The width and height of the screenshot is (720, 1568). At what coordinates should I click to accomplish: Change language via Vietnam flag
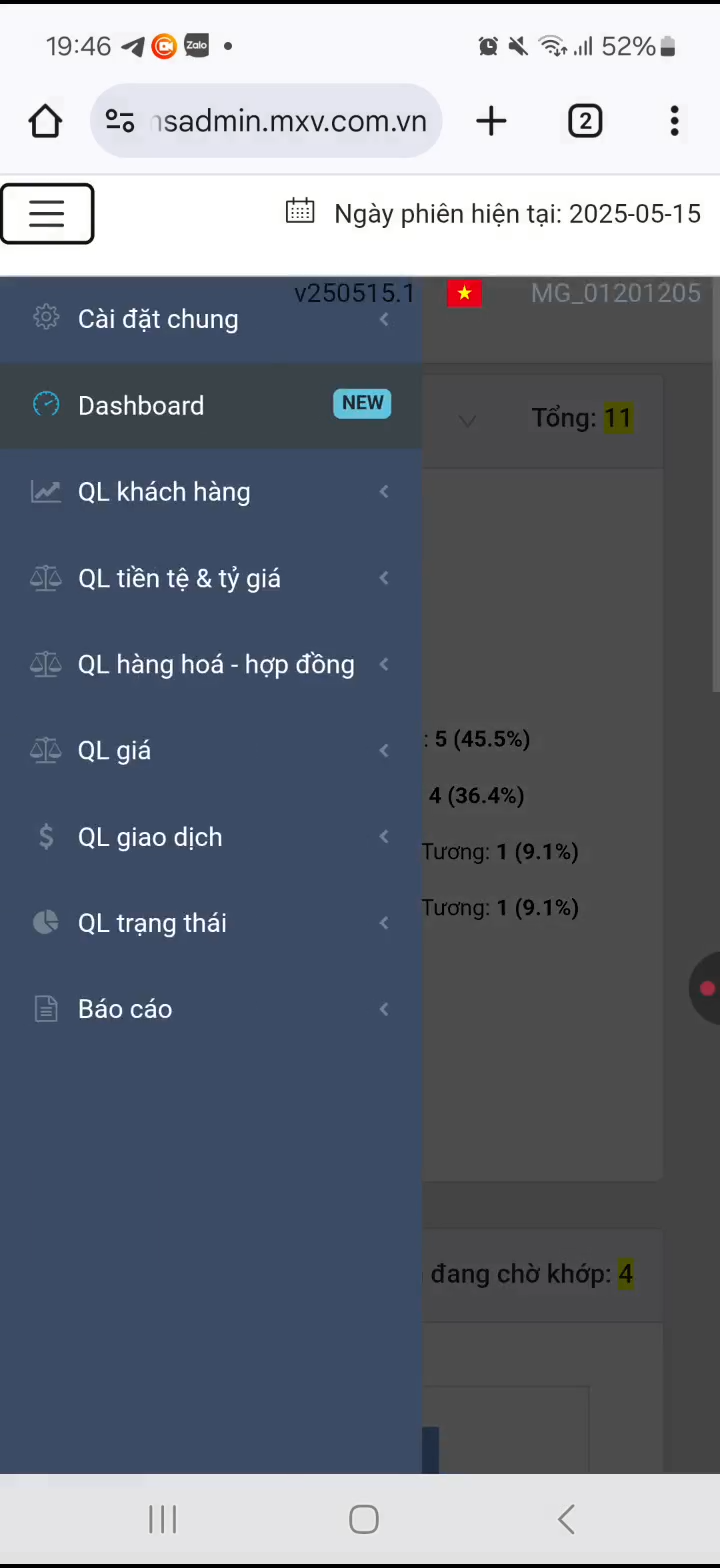point(464,293)
